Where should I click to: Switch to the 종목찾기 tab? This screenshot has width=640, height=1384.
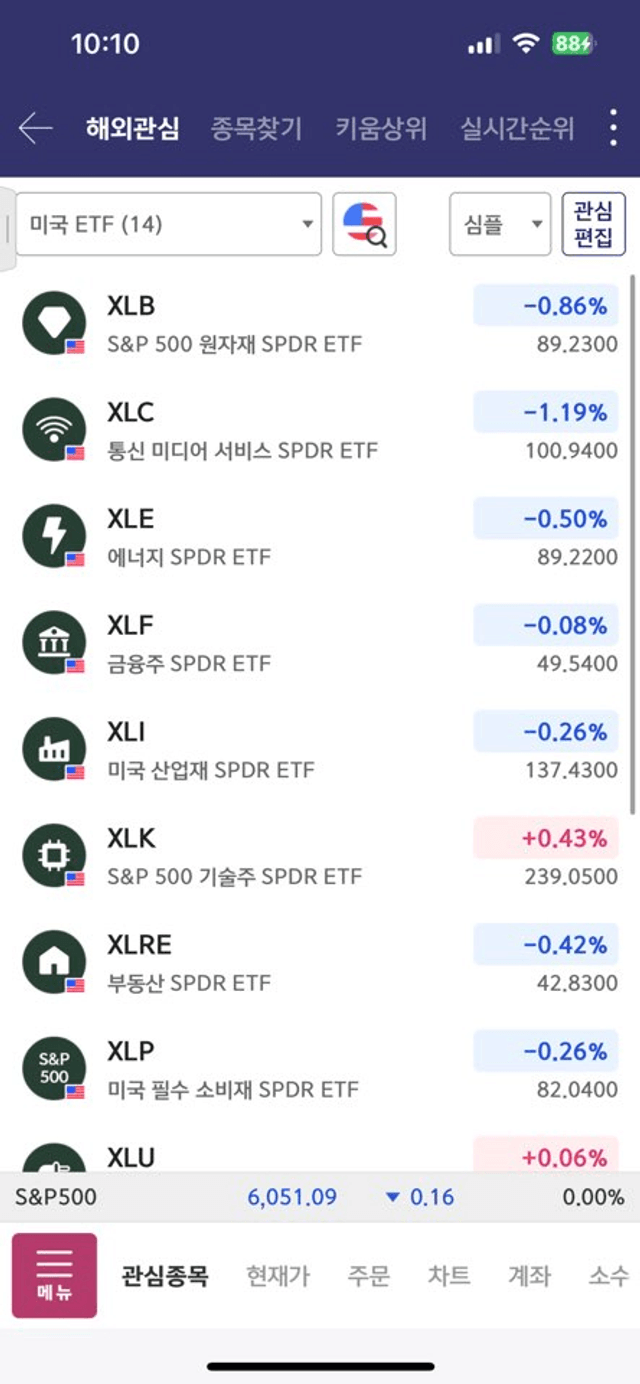pyautogui.click(x=256, y=129)
